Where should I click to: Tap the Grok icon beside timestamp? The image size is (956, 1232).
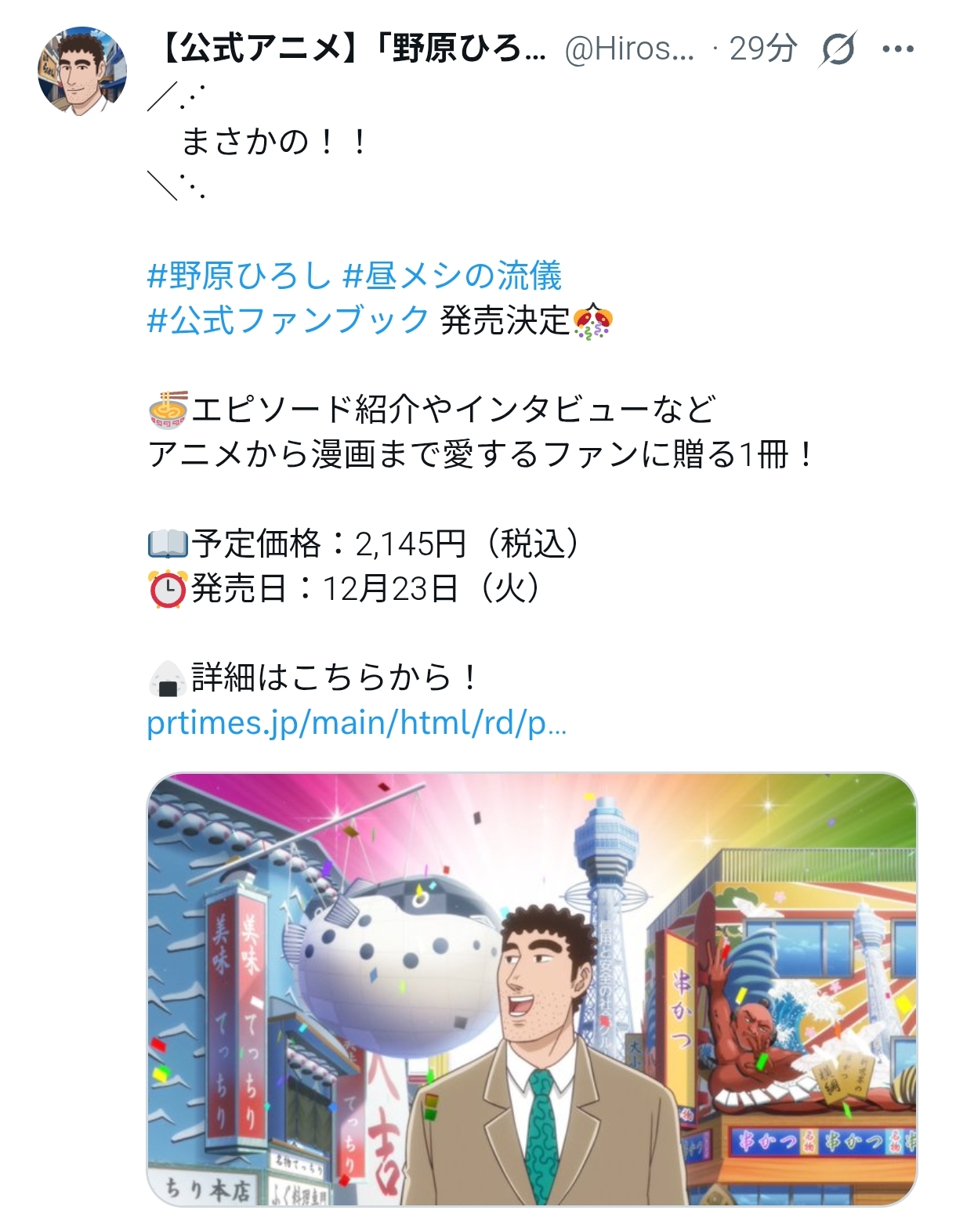click(x=838, y=49)
